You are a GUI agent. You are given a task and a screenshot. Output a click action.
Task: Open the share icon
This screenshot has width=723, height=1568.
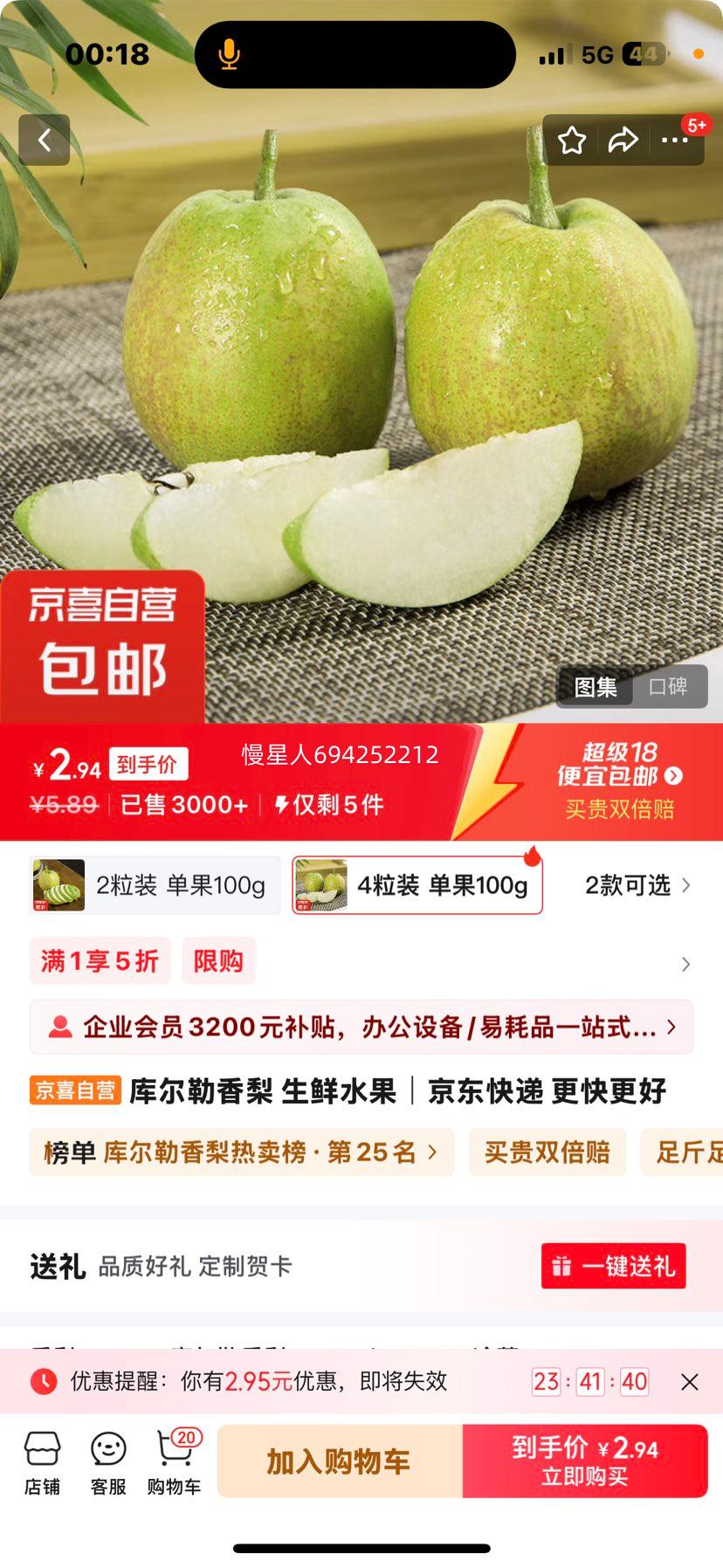coord(624,140)
